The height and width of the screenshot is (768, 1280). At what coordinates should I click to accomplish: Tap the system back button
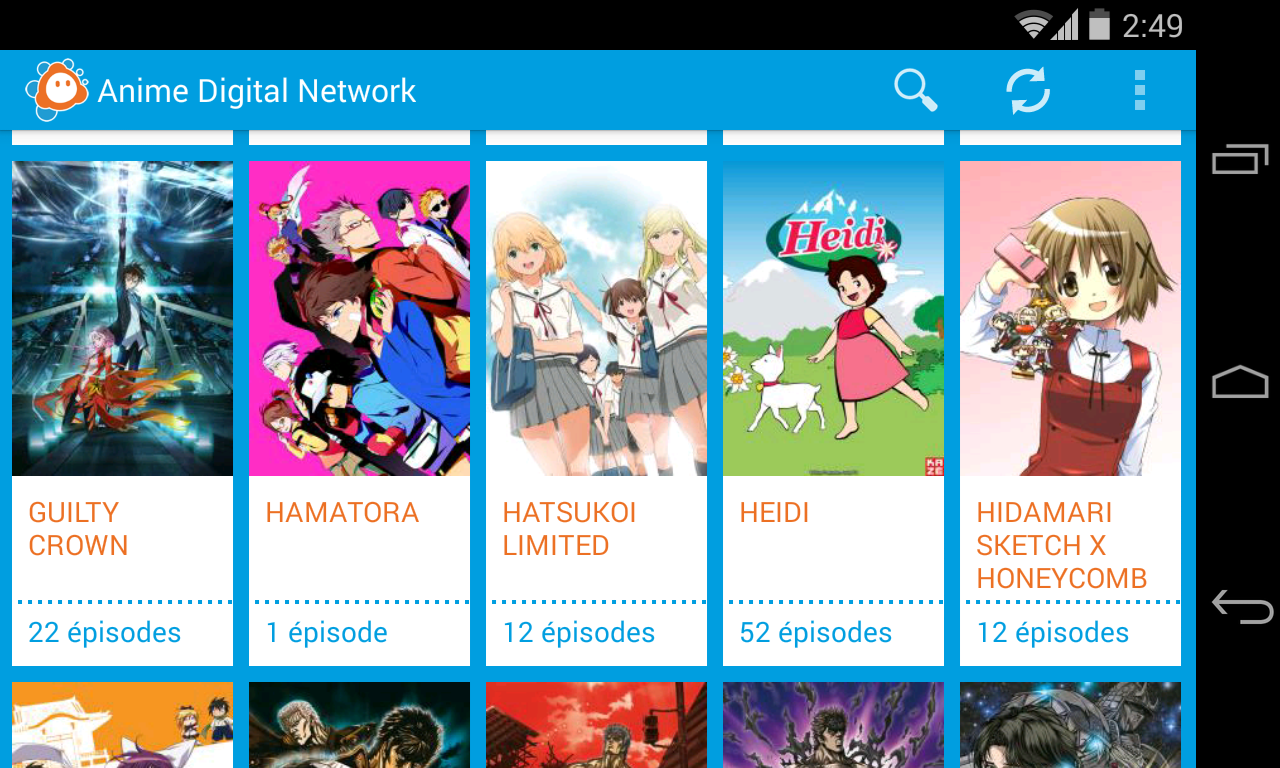point(1241,606)
